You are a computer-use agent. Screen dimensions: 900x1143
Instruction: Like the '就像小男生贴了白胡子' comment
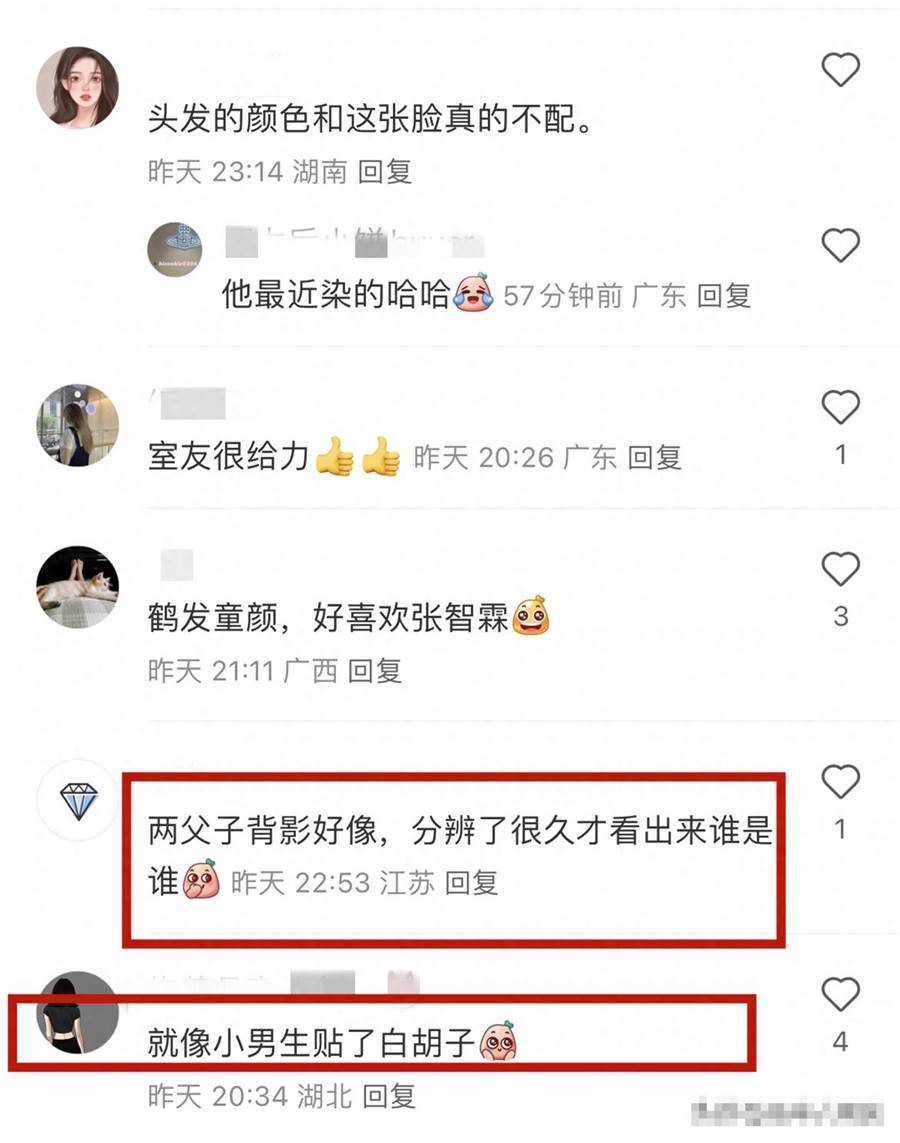(x=840, y=995)
